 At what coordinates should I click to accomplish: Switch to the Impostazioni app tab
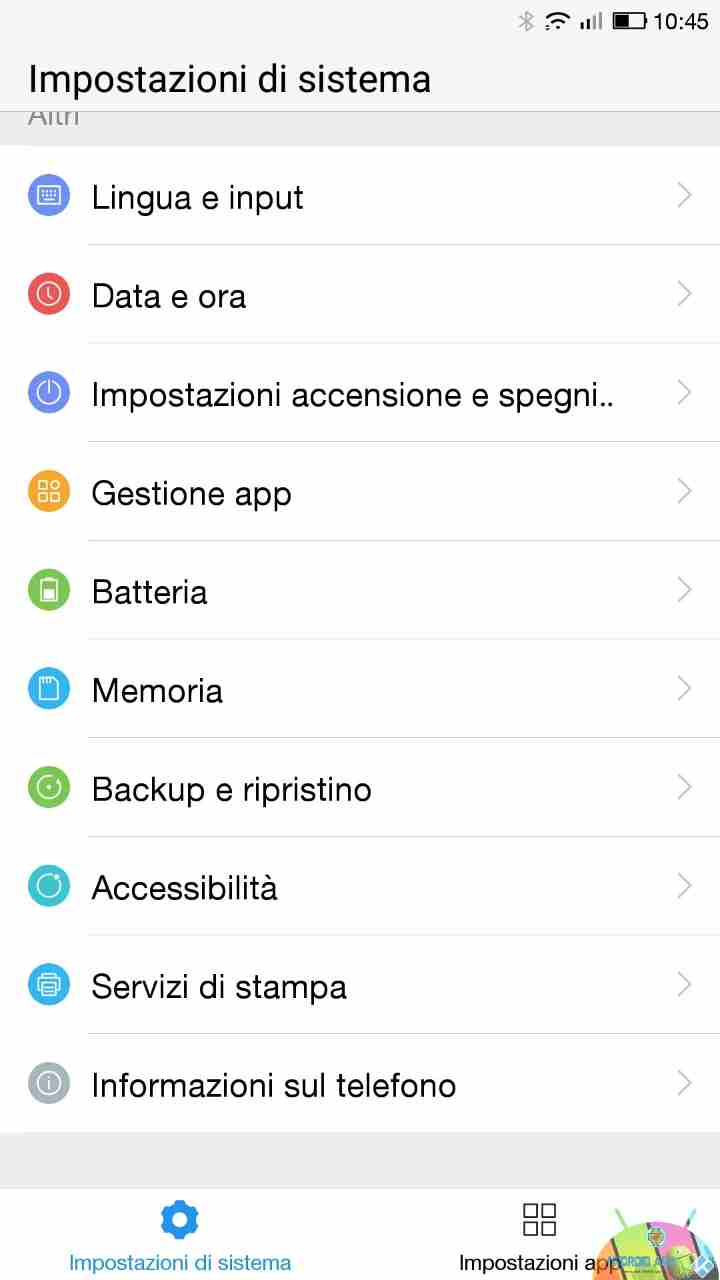(x=540, y=1236)
